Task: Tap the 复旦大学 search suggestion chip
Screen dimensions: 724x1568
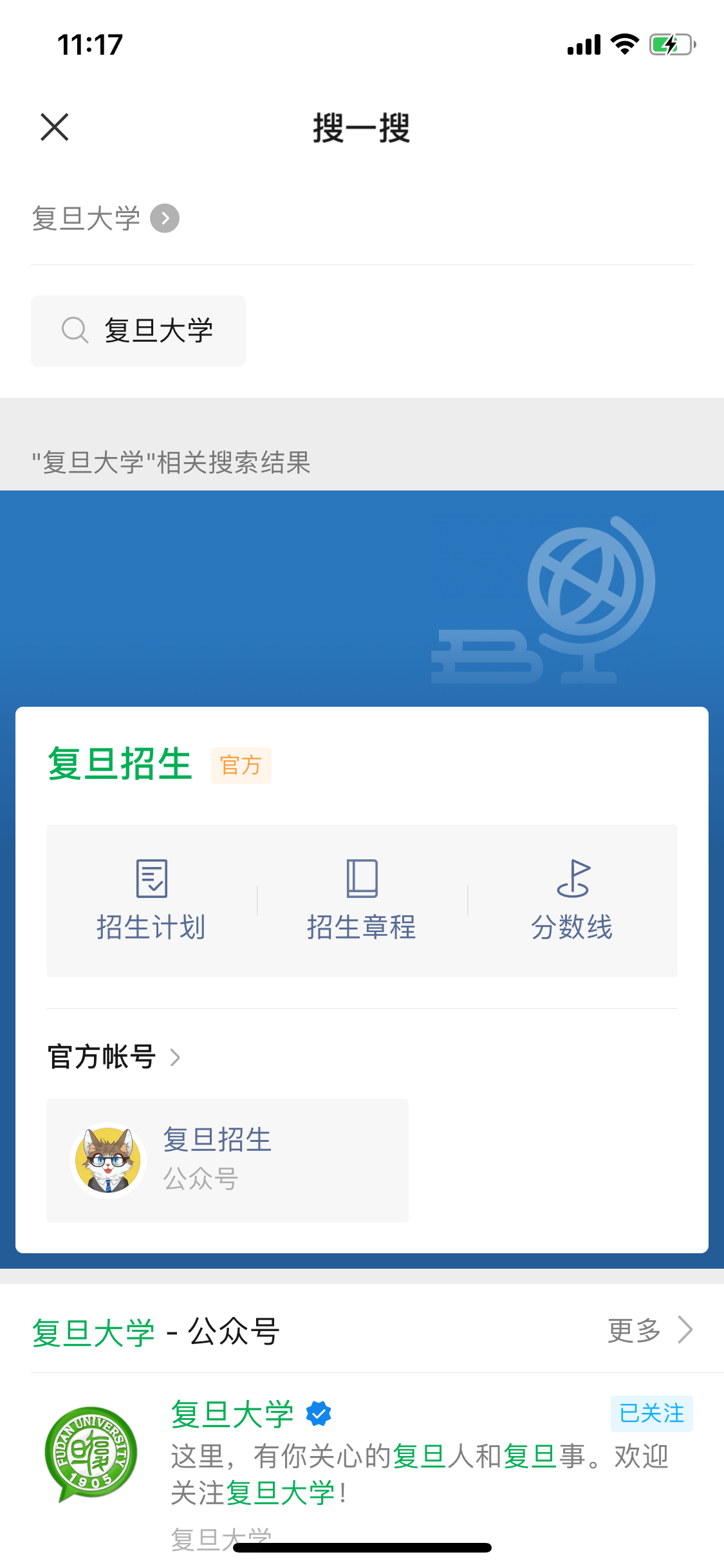Action: pos(138,331)
